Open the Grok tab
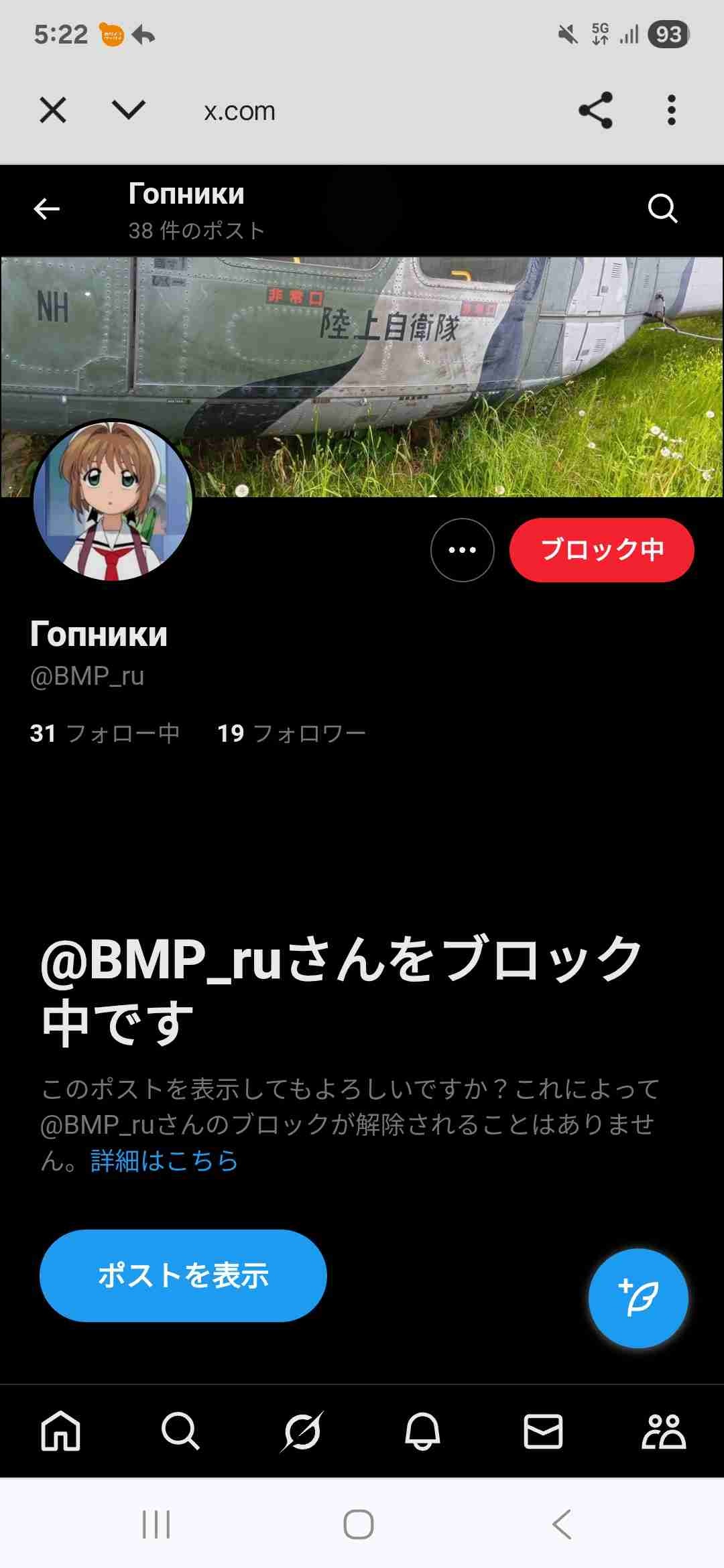 [x=302, y=1431]
